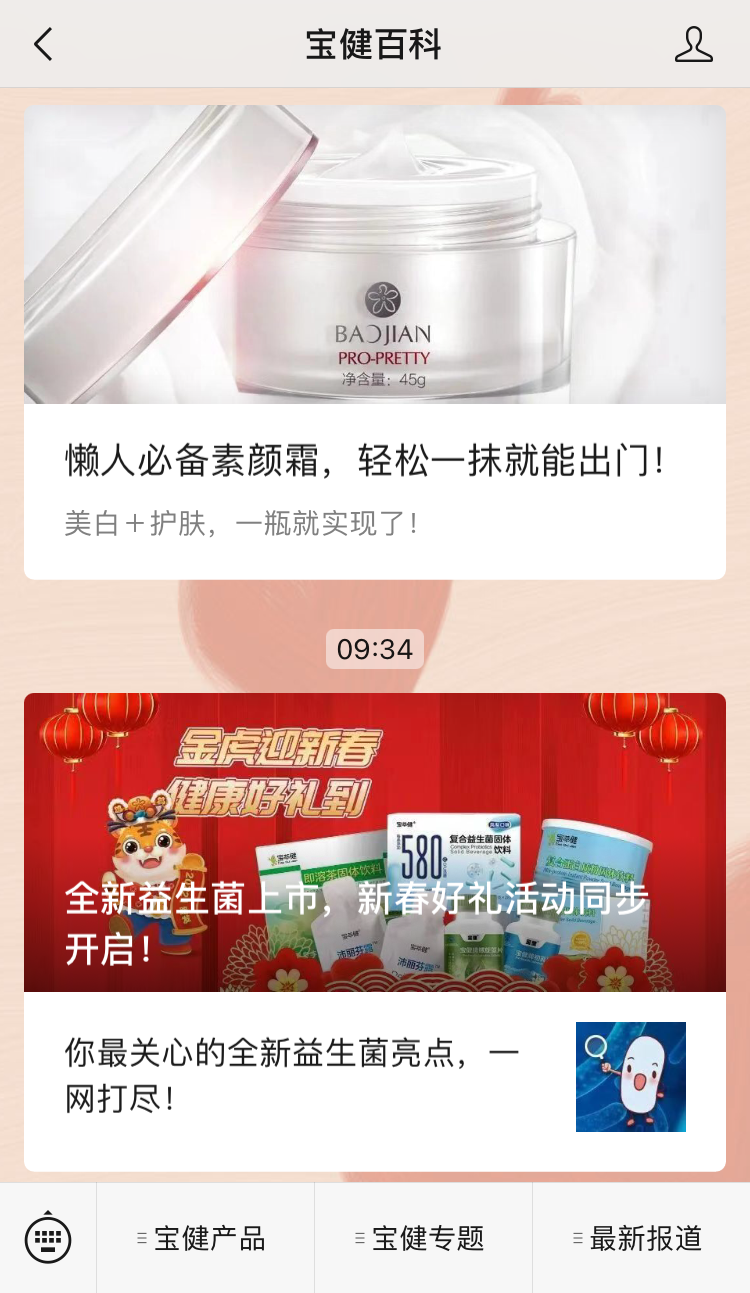Viewport: 750px width, 1293px height.
Task: Open the 宝健产品 menu
Action: (x=205, y=1238)
